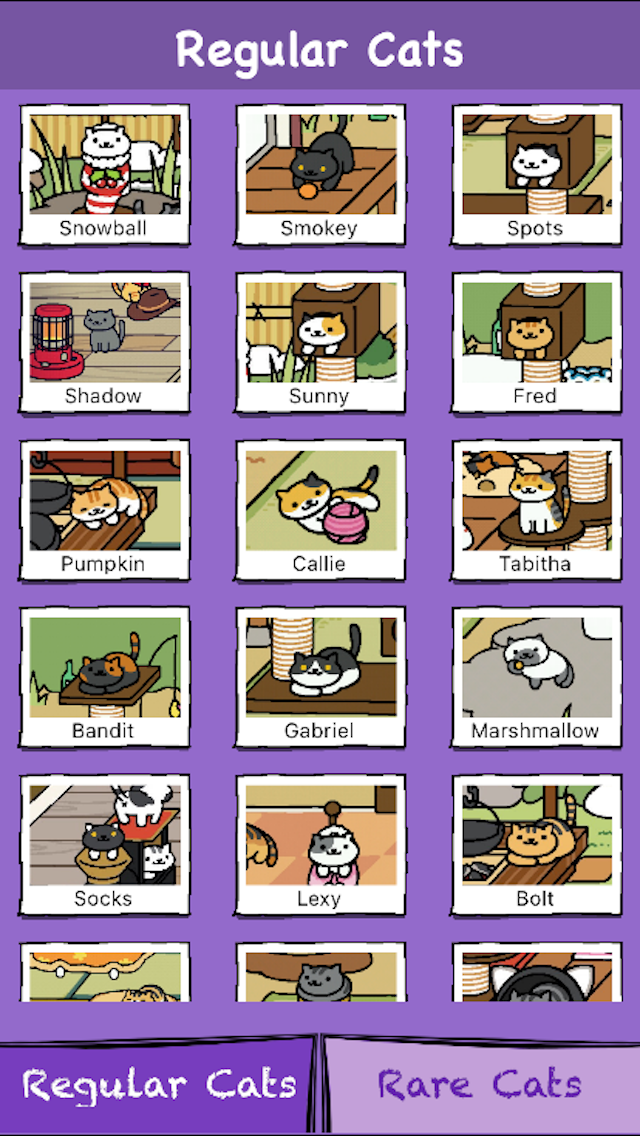View Bolt's cat card

coord(536,846)
